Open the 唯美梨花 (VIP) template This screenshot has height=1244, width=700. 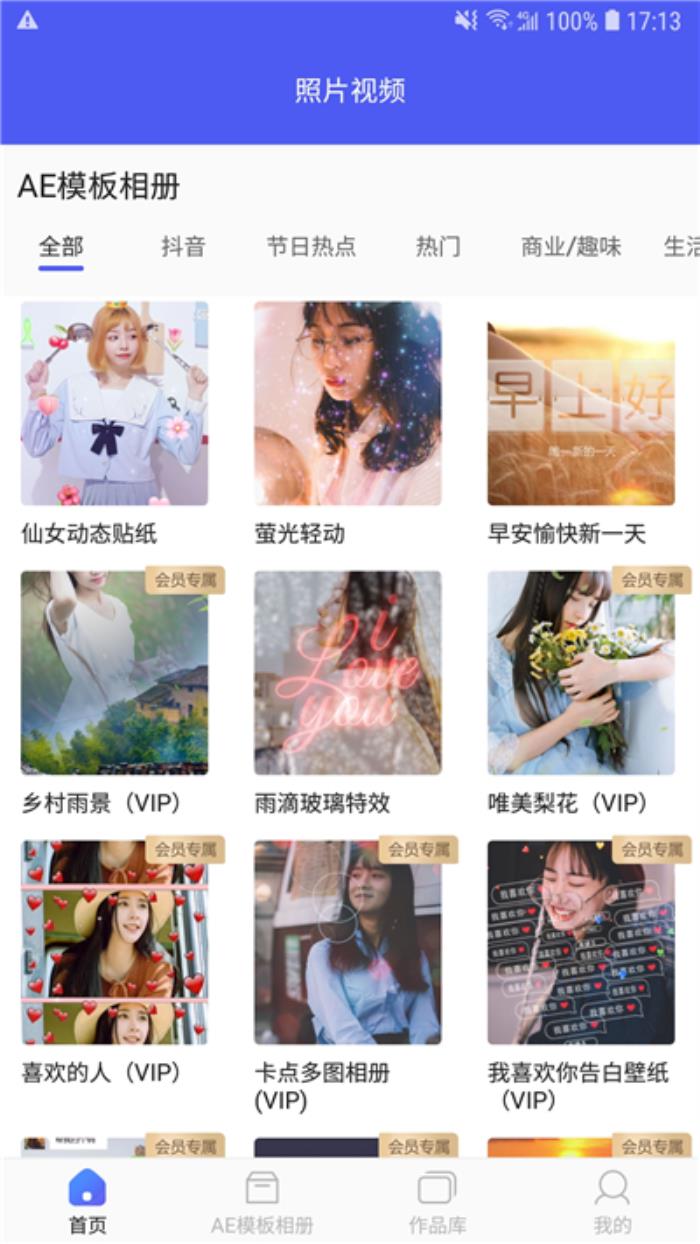click(581, 673)
